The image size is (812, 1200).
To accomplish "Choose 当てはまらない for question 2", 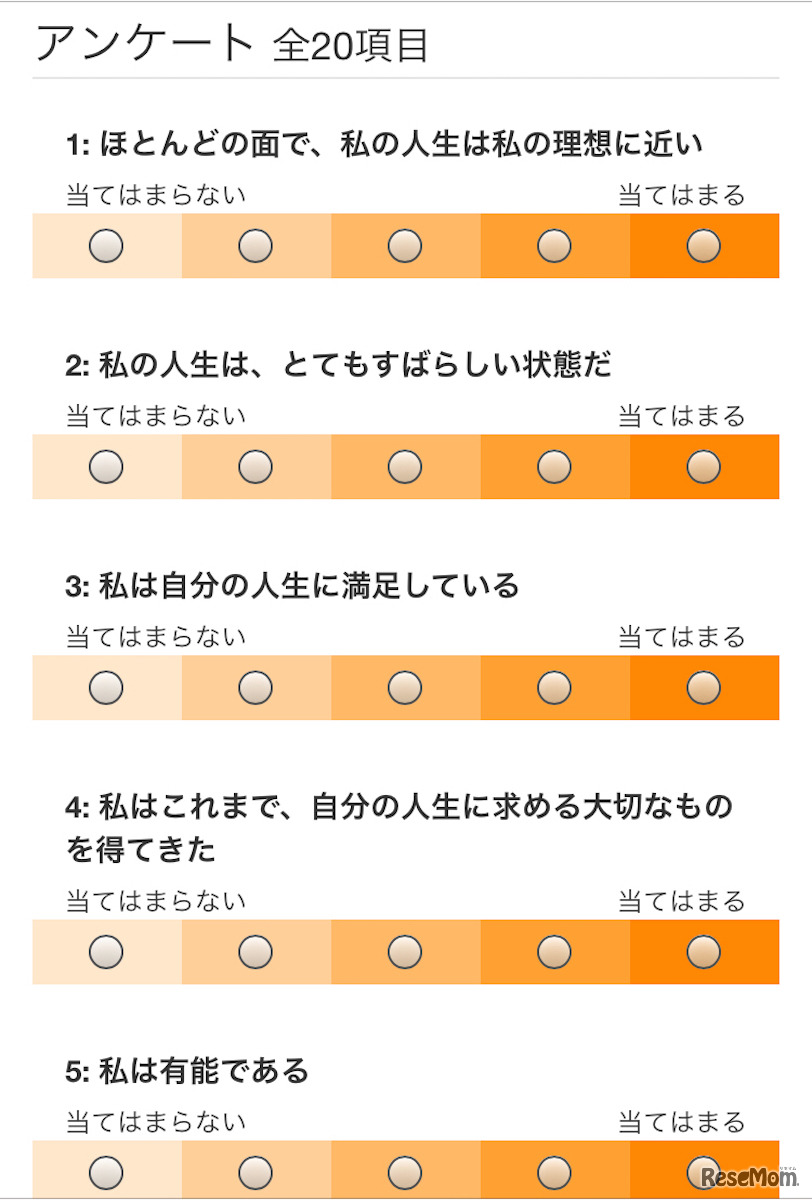I will (105, 467).
